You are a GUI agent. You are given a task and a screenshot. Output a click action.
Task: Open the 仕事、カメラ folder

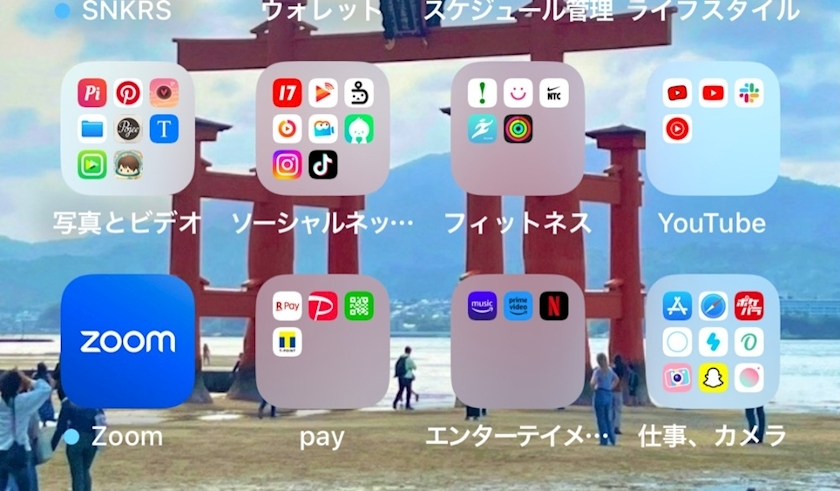[712, 341]
